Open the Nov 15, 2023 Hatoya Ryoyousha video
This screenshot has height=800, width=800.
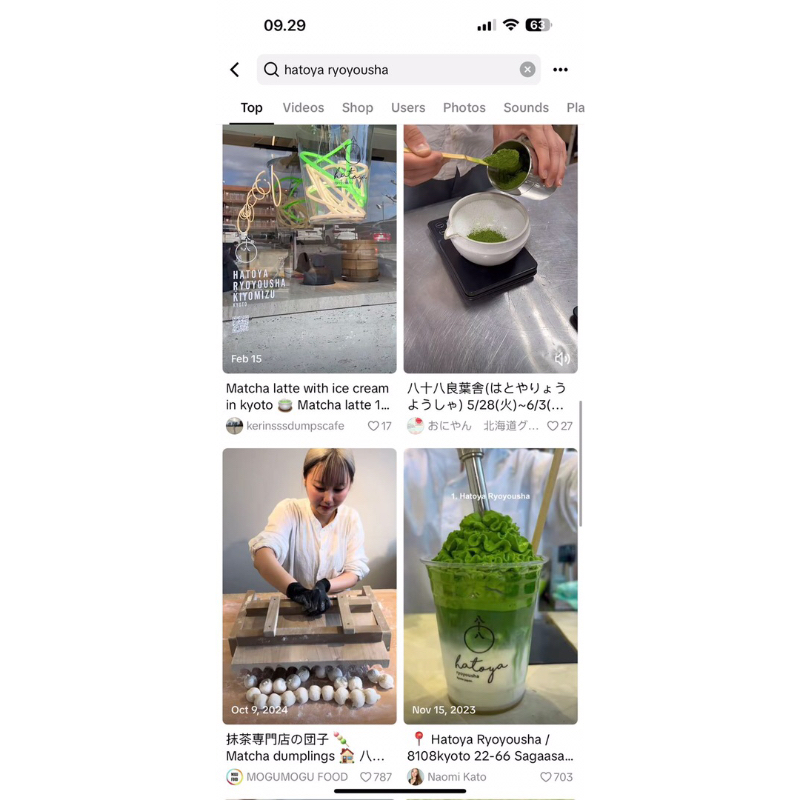[x=490, y=585]
